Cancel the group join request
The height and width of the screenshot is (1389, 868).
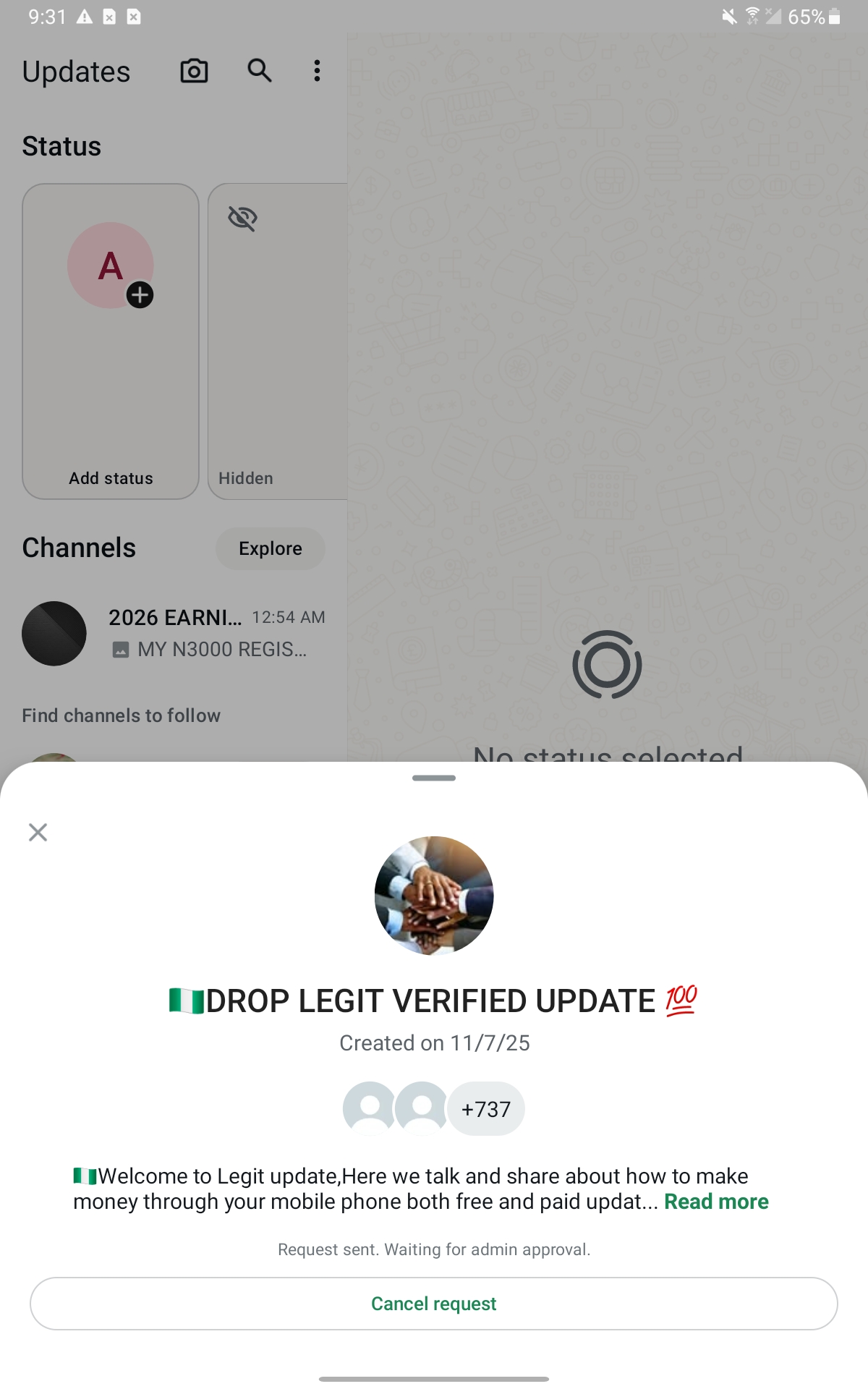coord(434,1304)
